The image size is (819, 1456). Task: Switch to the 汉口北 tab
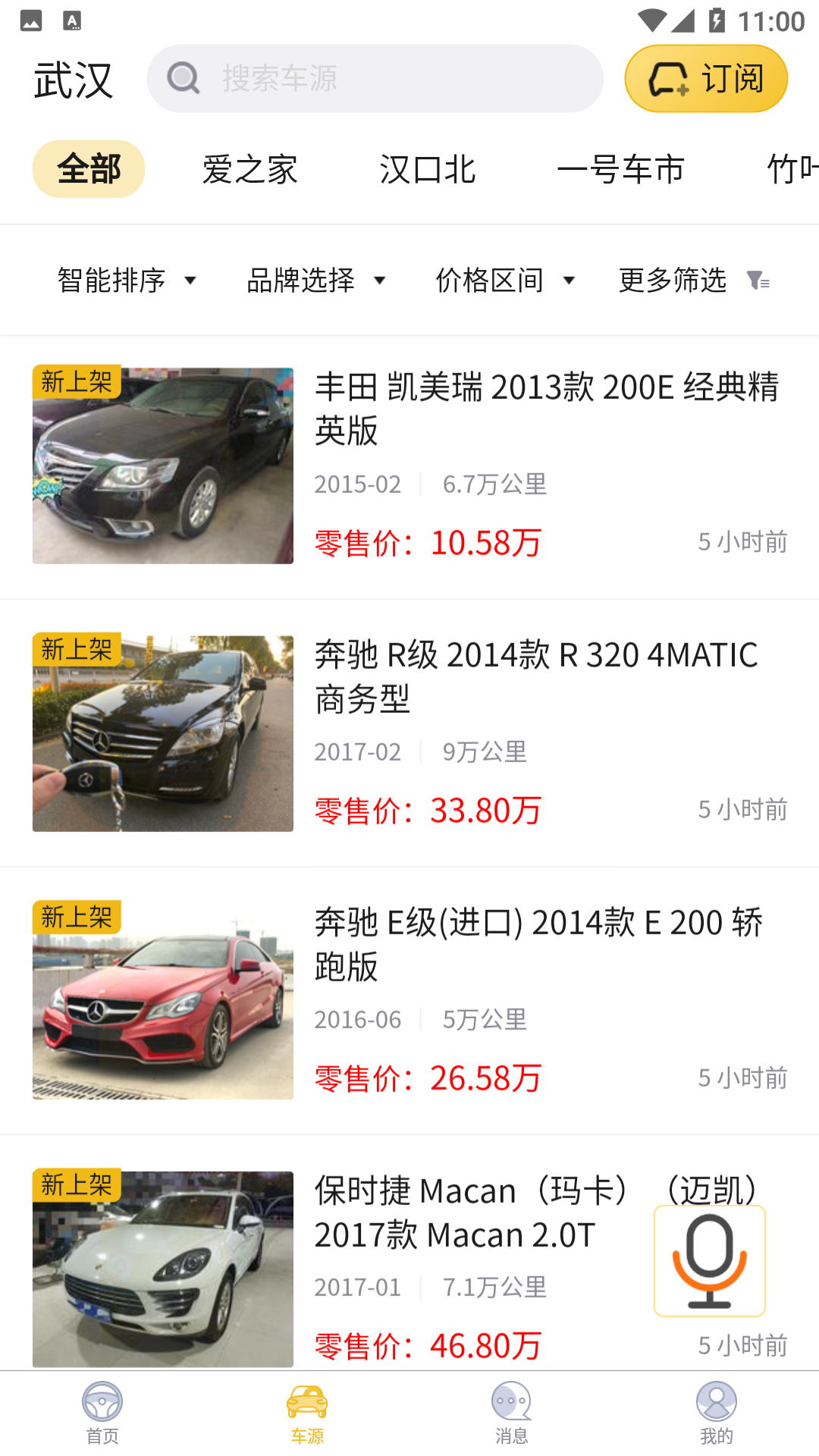tap(428, 169)
